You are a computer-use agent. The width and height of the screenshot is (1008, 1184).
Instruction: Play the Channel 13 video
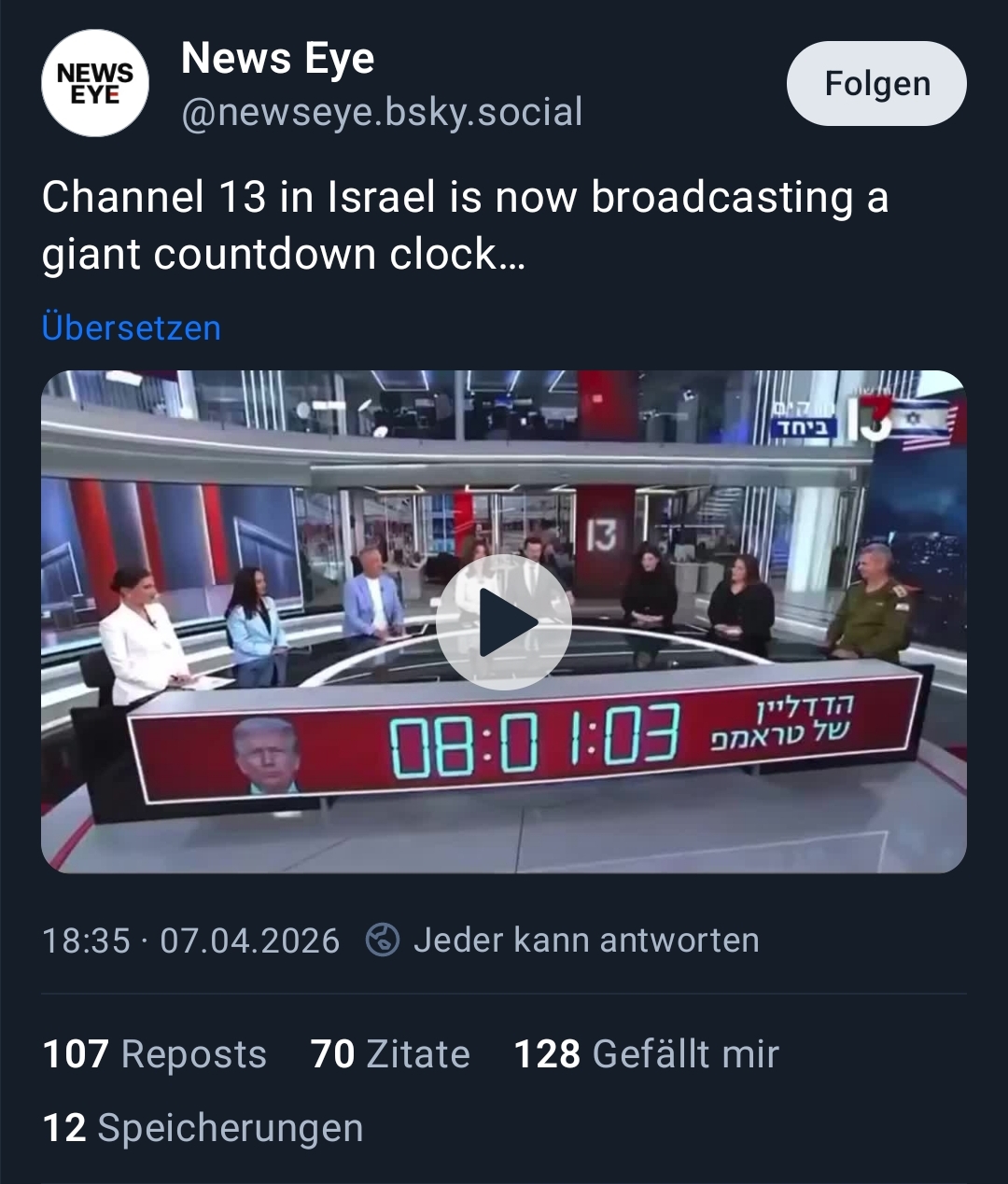click(x=503, y=622)
